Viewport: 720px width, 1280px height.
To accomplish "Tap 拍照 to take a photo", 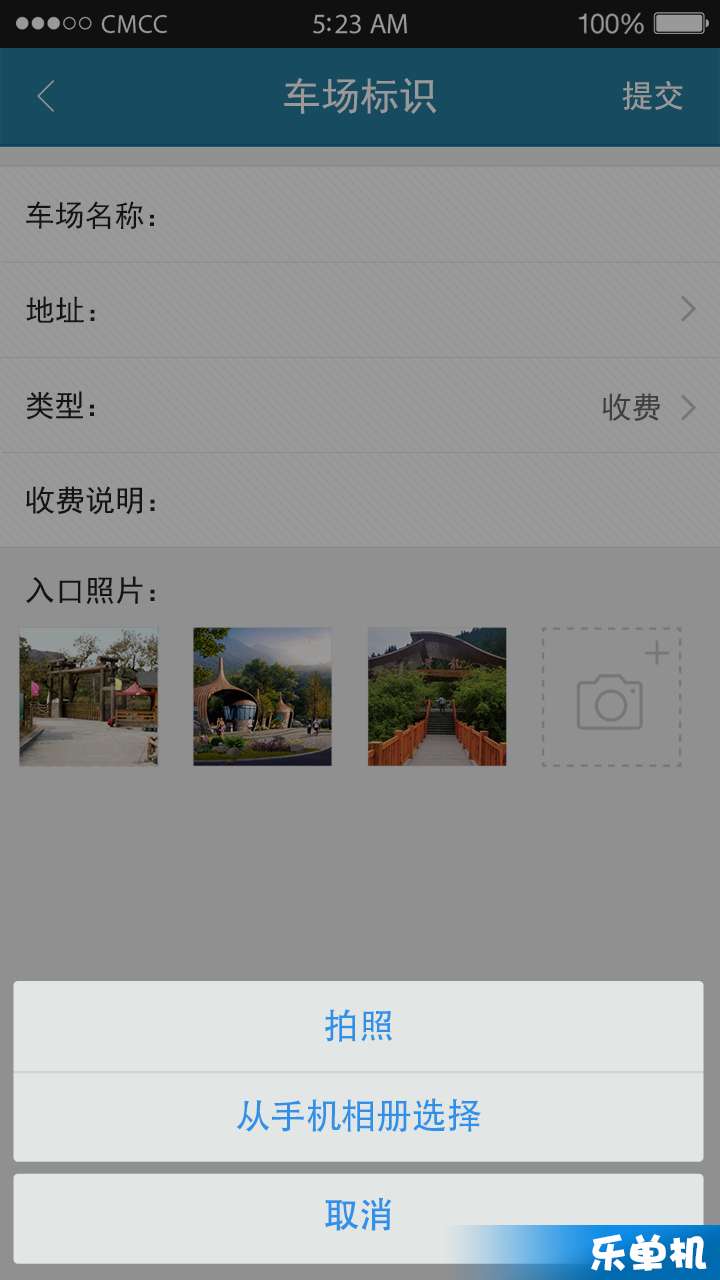I will click(358, 1026).
